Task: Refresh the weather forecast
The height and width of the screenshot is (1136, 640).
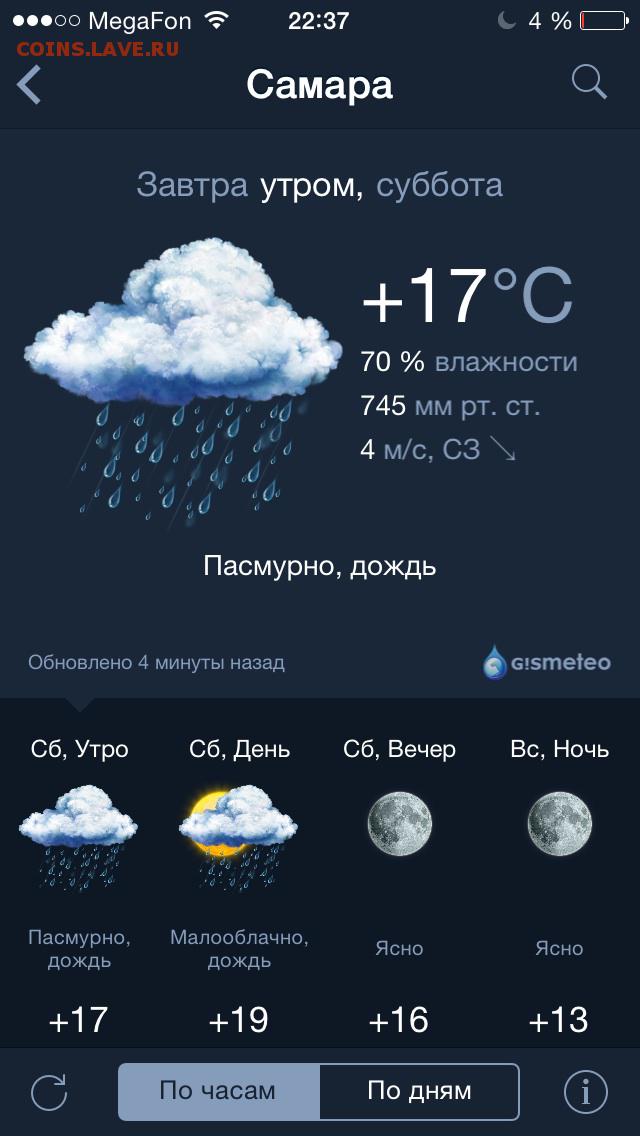Action: [x=49, y=1092]
